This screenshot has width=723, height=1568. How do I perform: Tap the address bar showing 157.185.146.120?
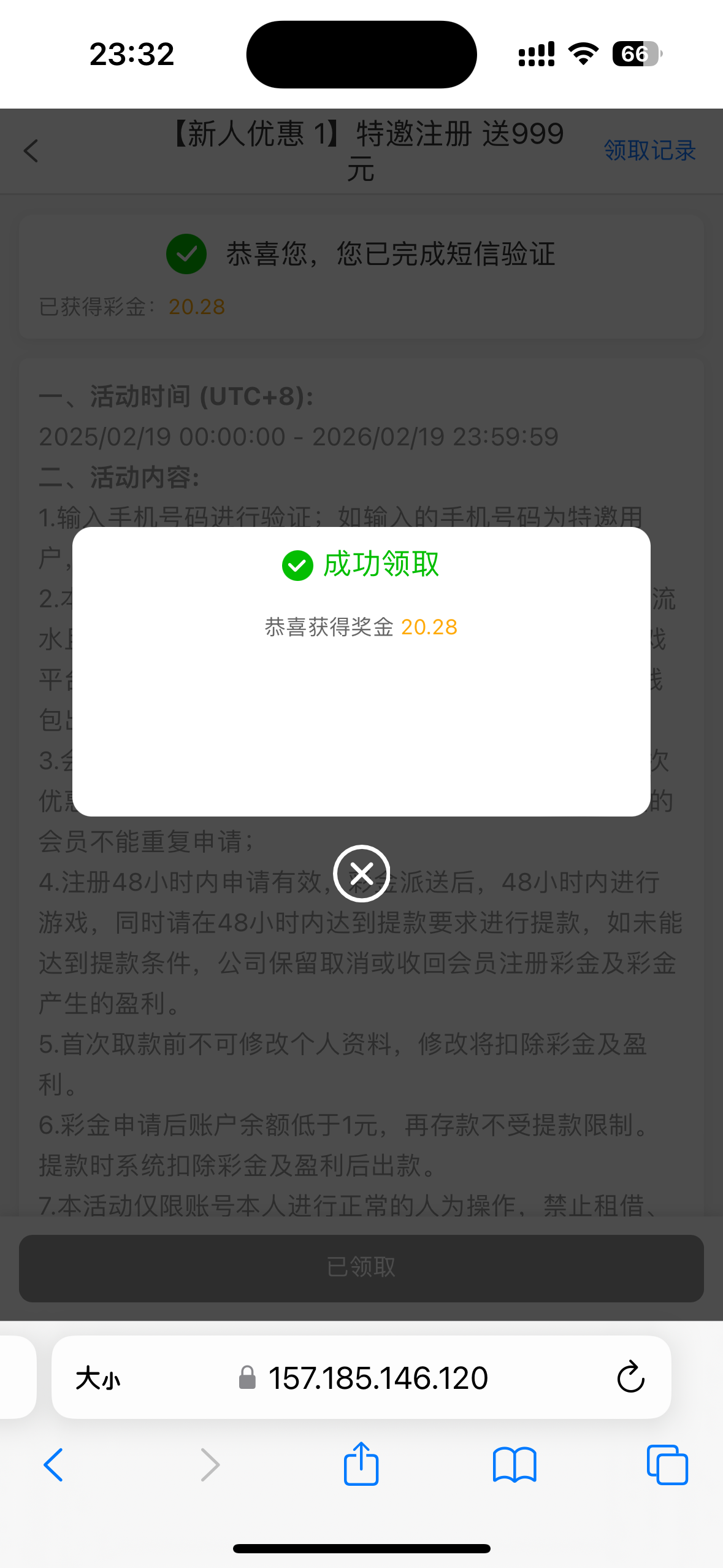coord(362,1377)
